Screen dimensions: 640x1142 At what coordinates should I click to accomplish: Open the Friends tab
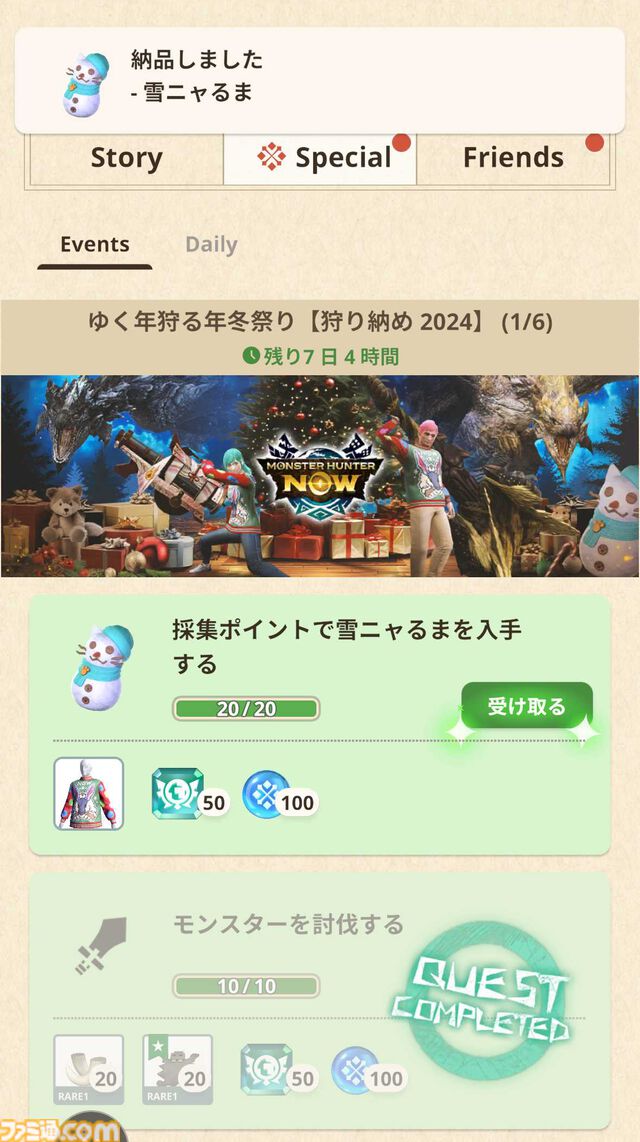tap(513, 158)
